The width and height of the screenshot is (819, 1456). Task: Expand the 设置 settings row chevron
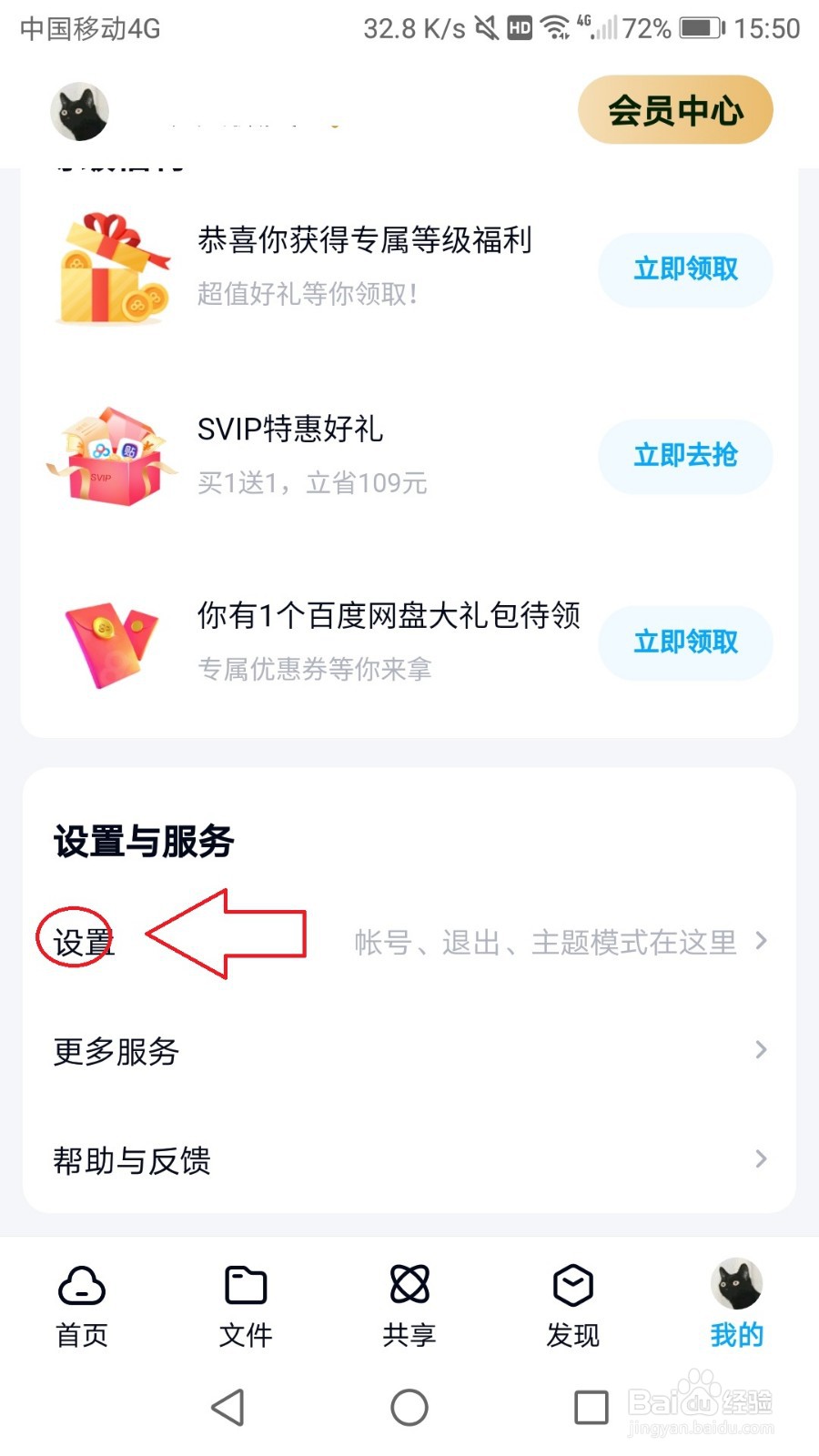[761, 941]
